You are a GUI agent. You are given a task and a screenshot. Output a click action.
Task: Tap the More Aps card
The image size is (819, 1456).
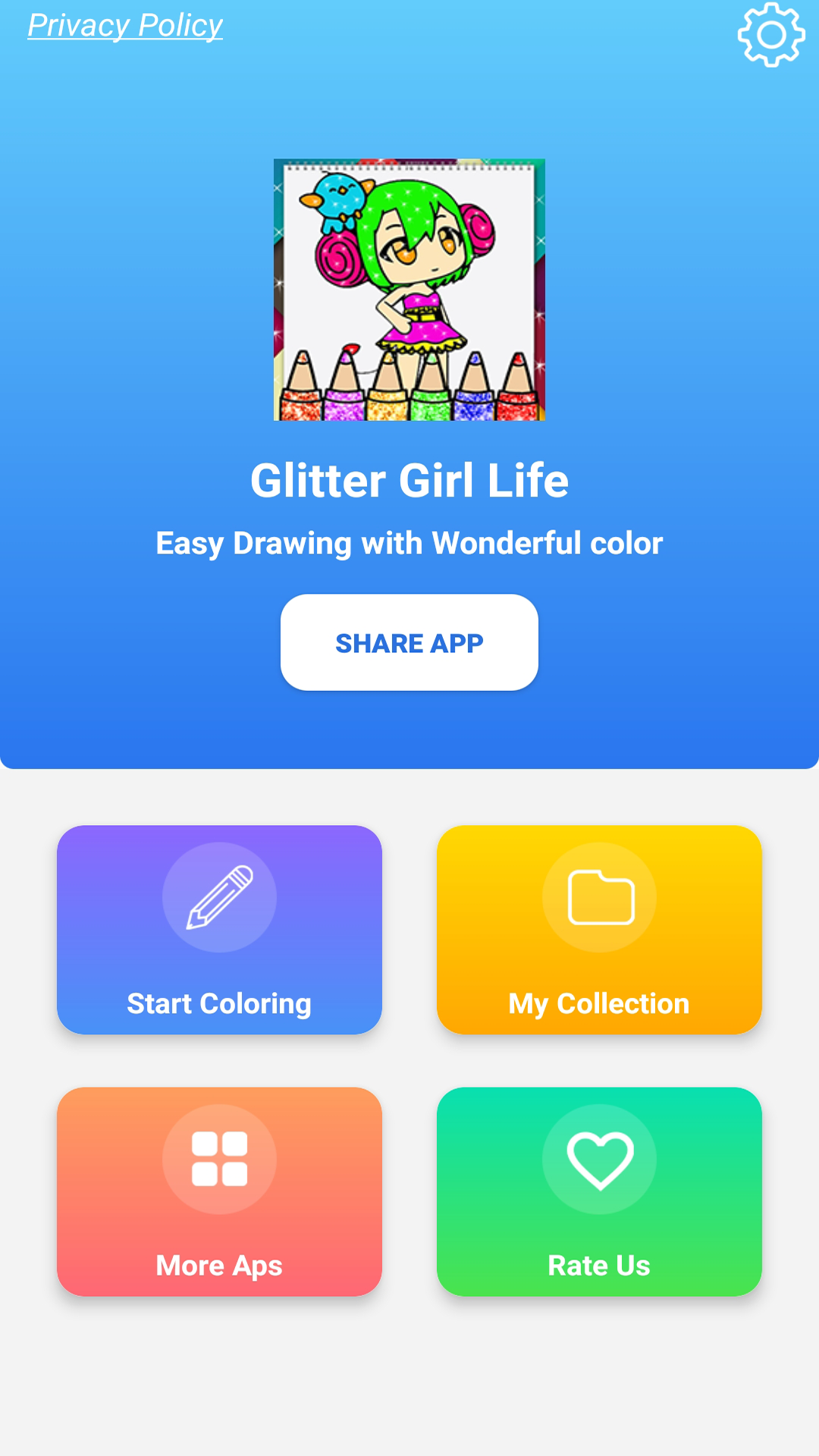[x=219, y=1192]
